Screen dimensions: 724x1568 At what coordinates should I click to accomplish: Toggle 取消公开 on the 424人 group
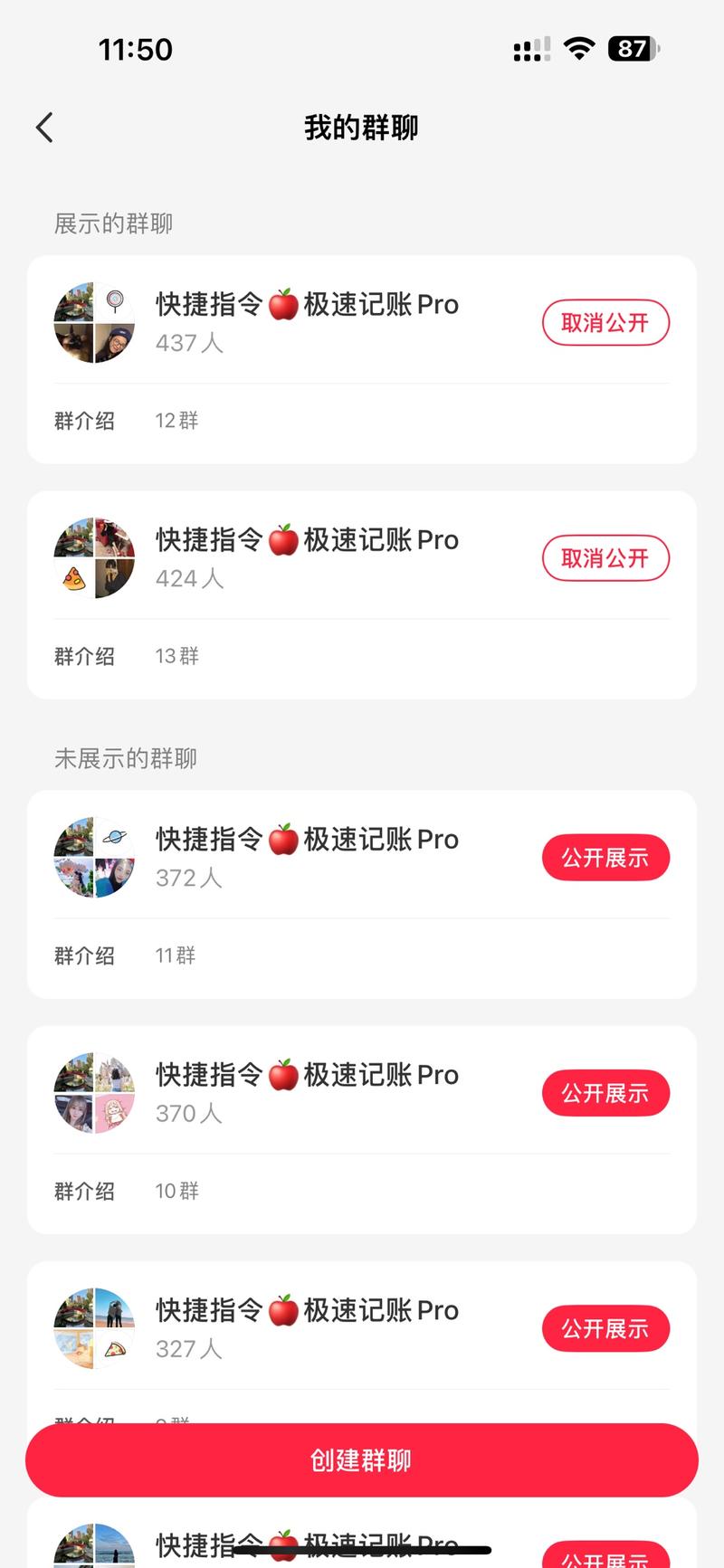pos(605,557)
